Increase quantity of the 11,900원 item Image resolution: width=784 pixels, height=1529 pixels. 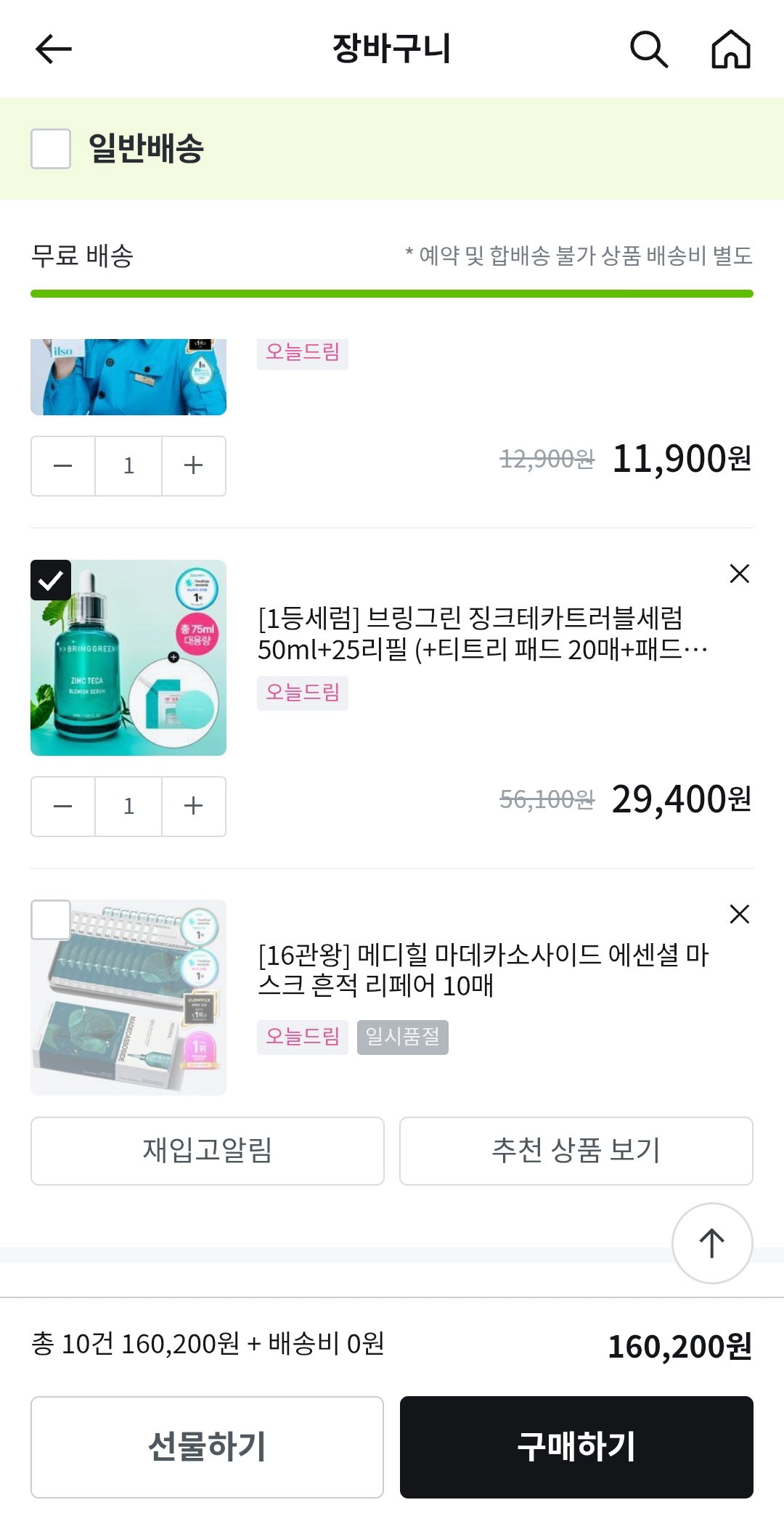point(193,466)
